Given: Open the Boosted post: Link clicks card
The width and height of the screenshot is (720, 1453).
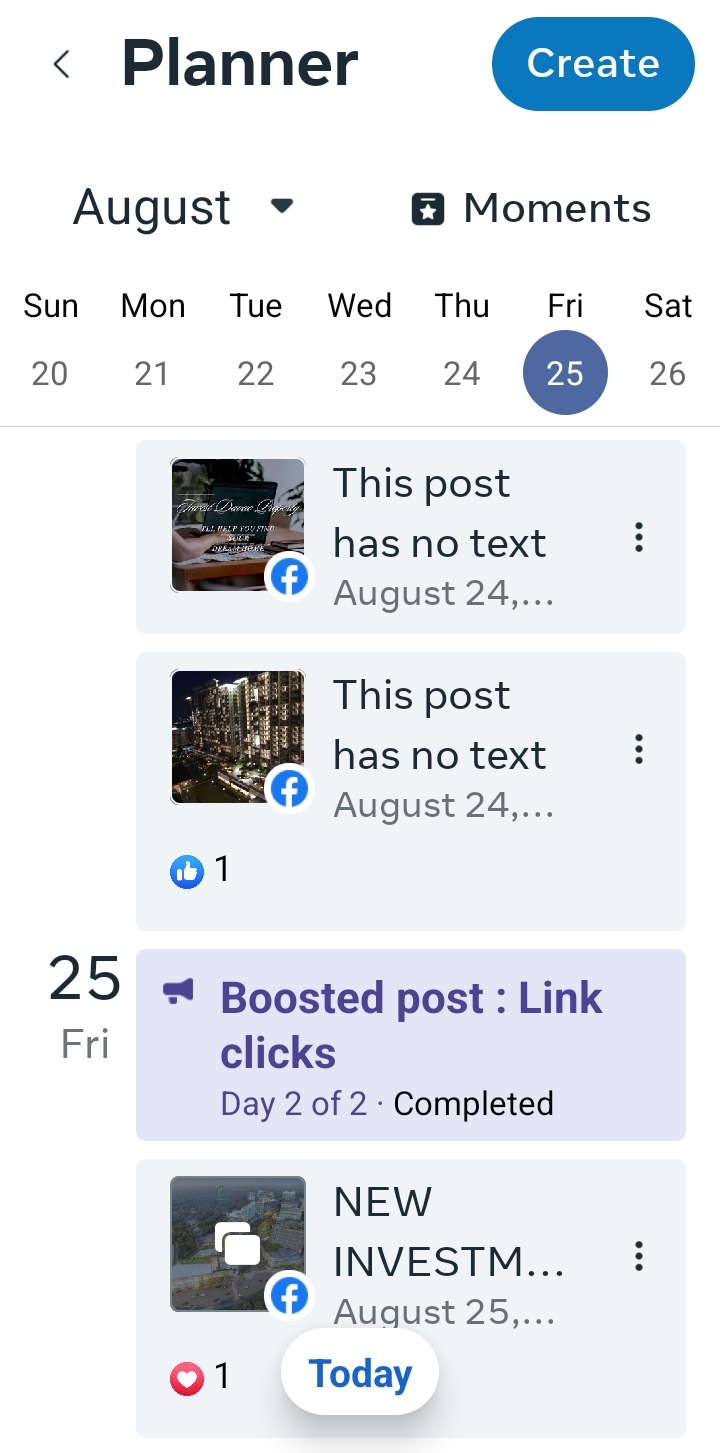Looking at the screenshot, I should click(x=410, y=1044).
